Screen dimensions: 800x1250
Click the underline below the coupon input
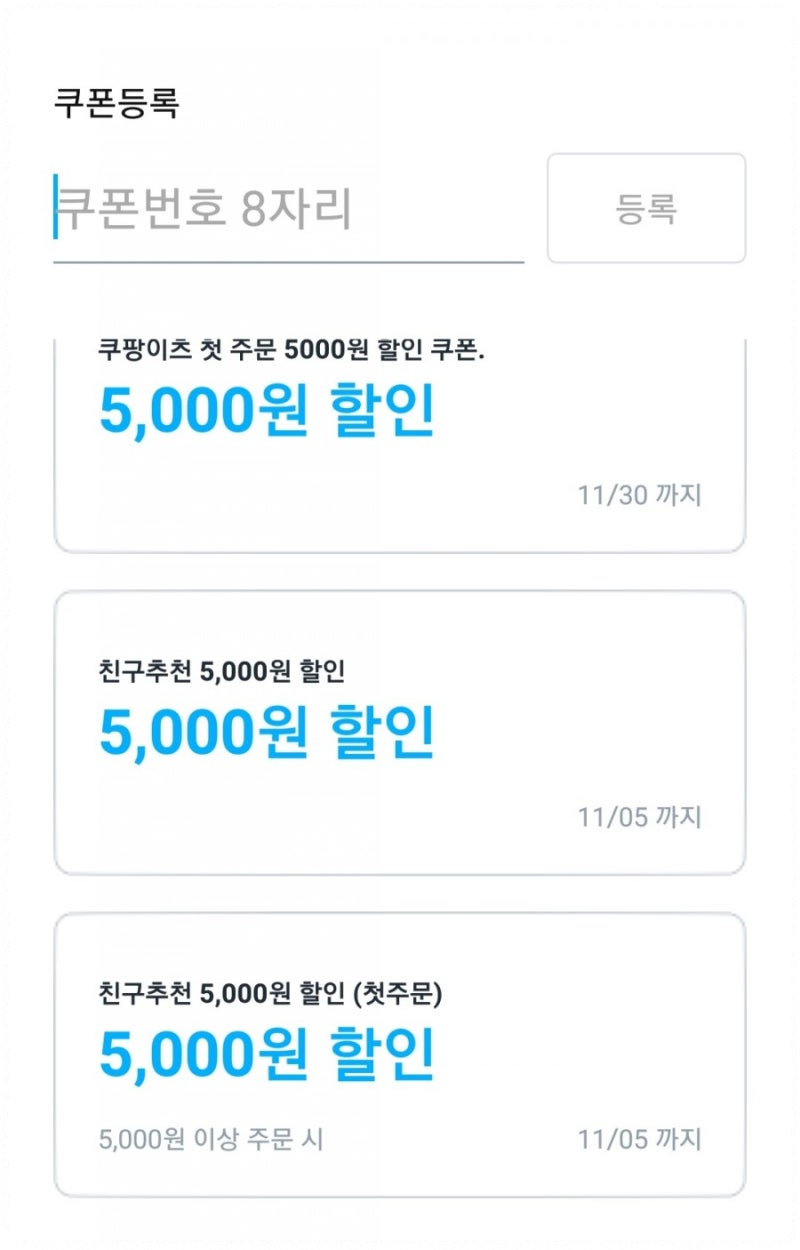(288, 260)
